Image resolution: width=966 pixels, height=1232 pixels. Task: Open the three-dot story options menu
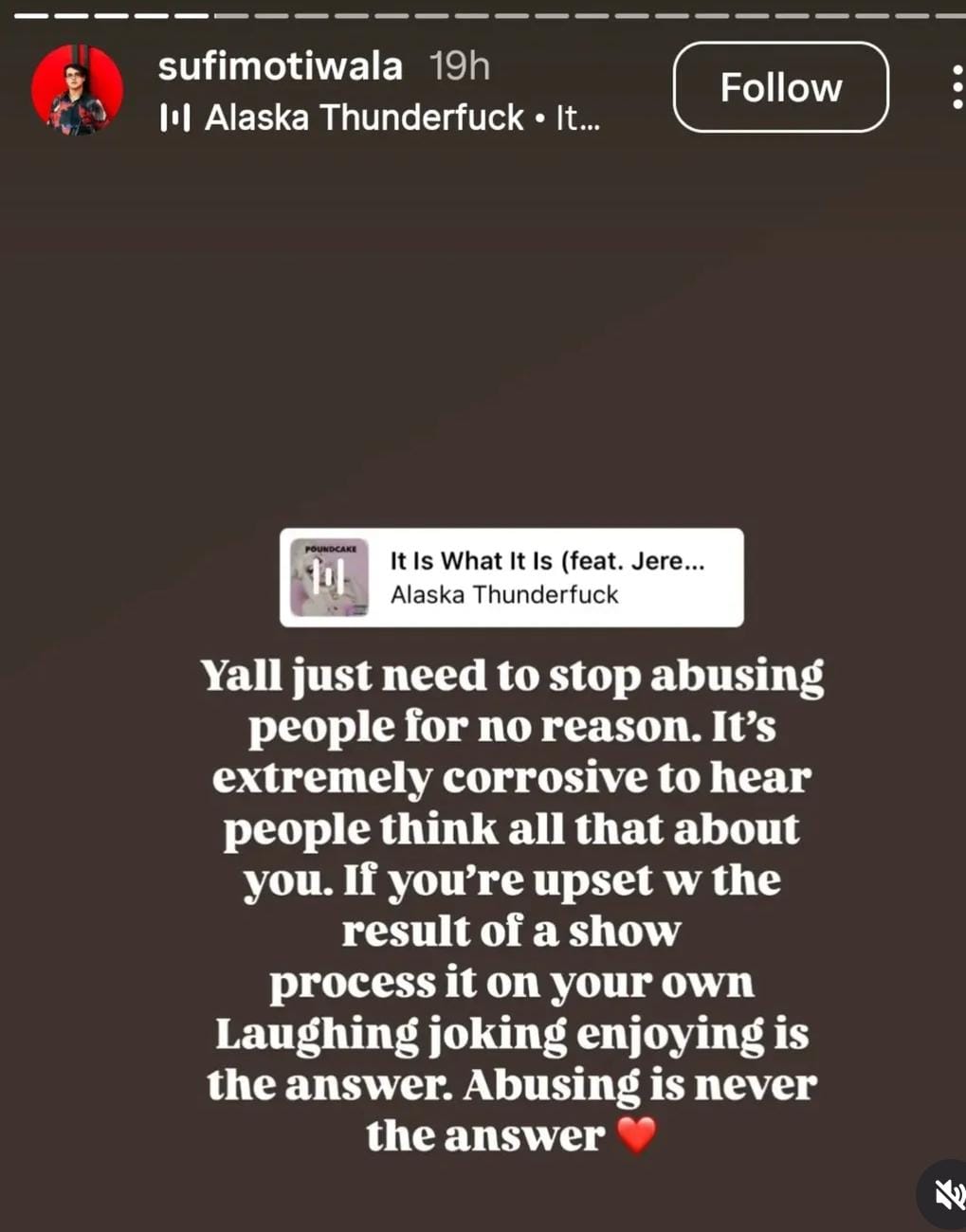click(x=957, y=87)
